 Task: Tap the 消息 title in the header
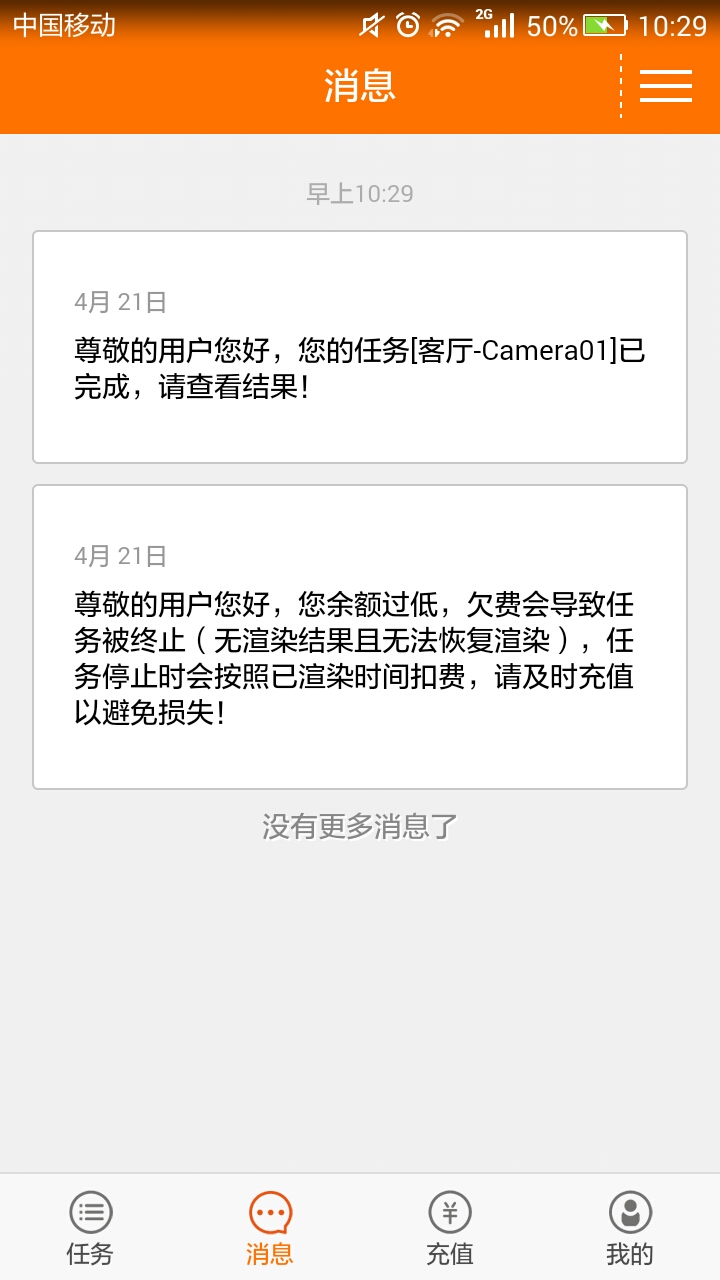pos(360,87)
